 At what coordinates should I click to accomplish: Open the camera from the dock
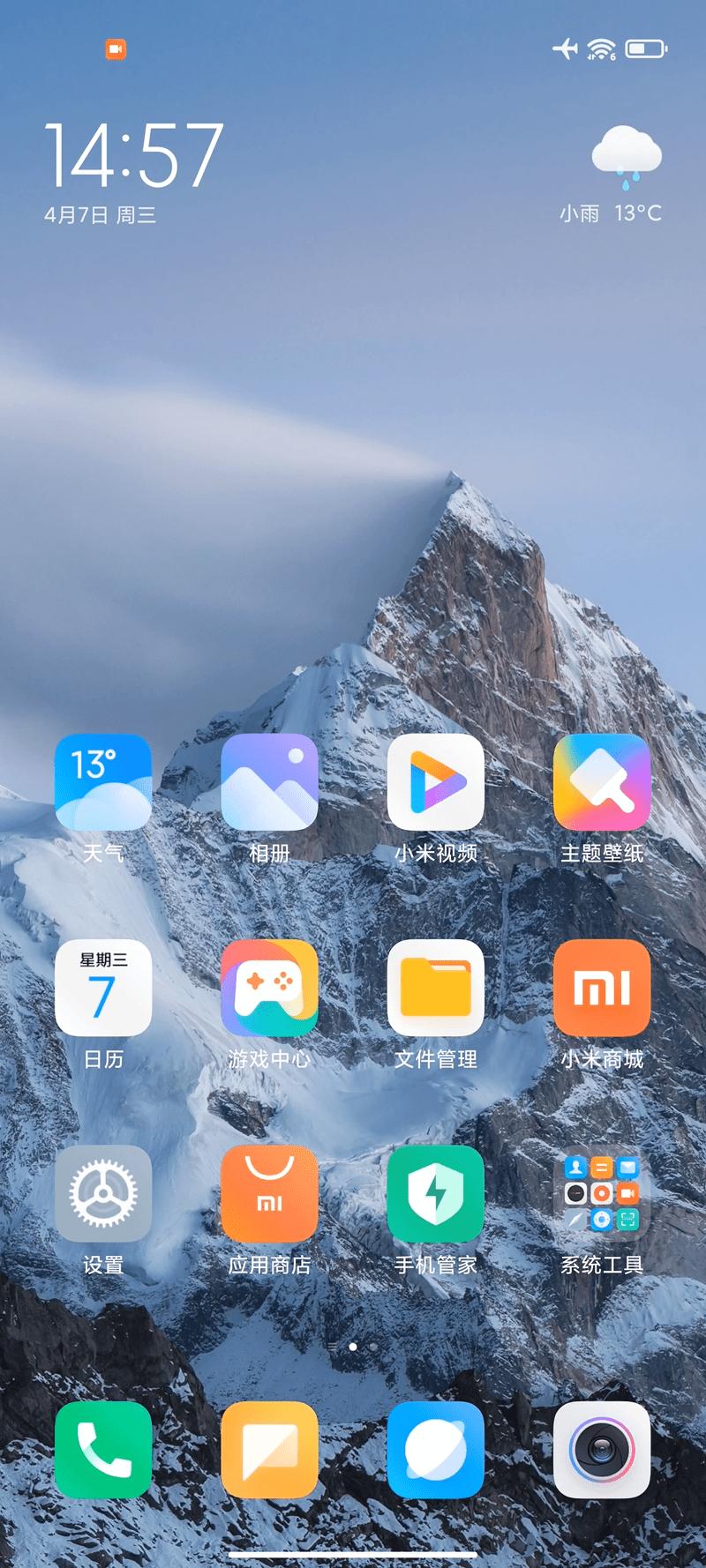pyautogui.click(x=602, y=1450)
